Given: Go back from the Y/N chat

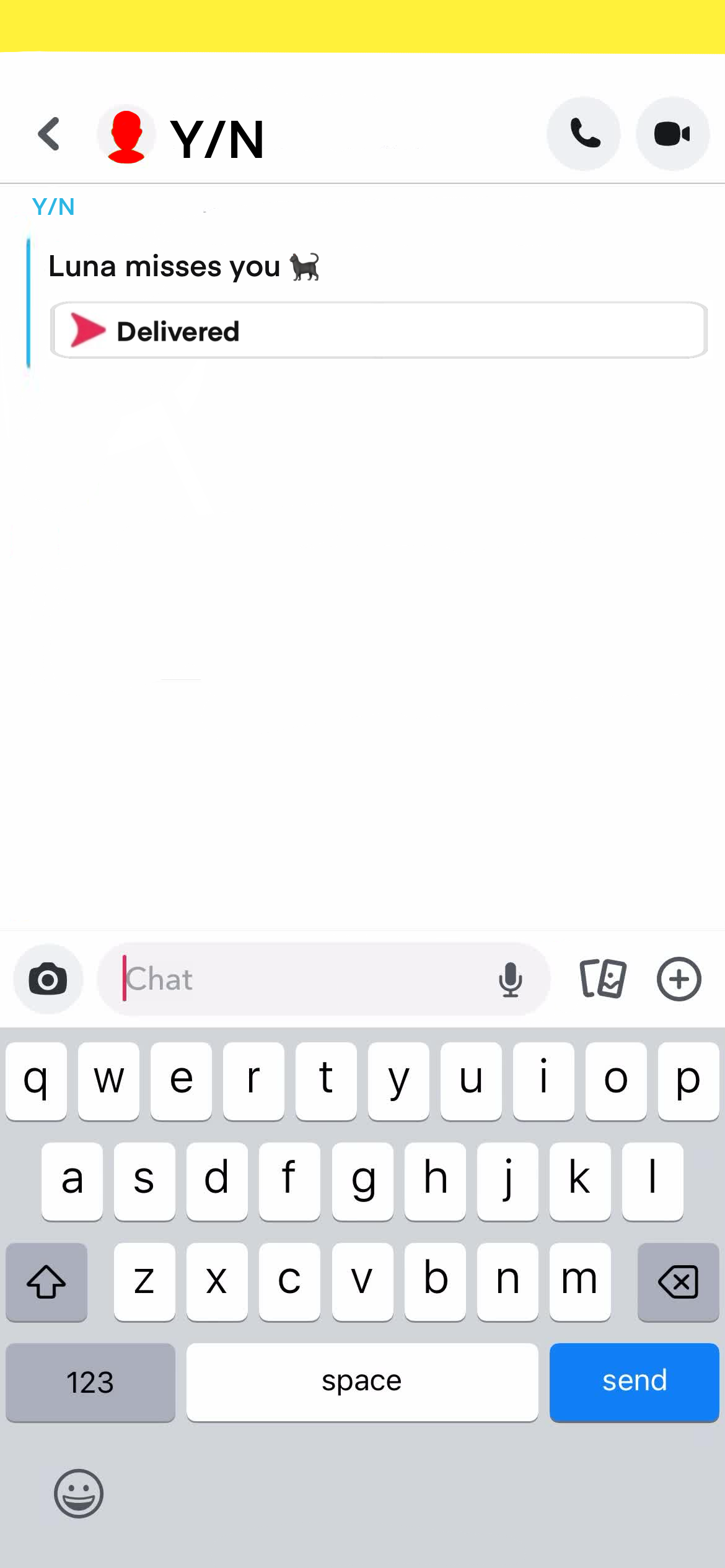Looking at the screenshot, I should click(x=48, y=134).
